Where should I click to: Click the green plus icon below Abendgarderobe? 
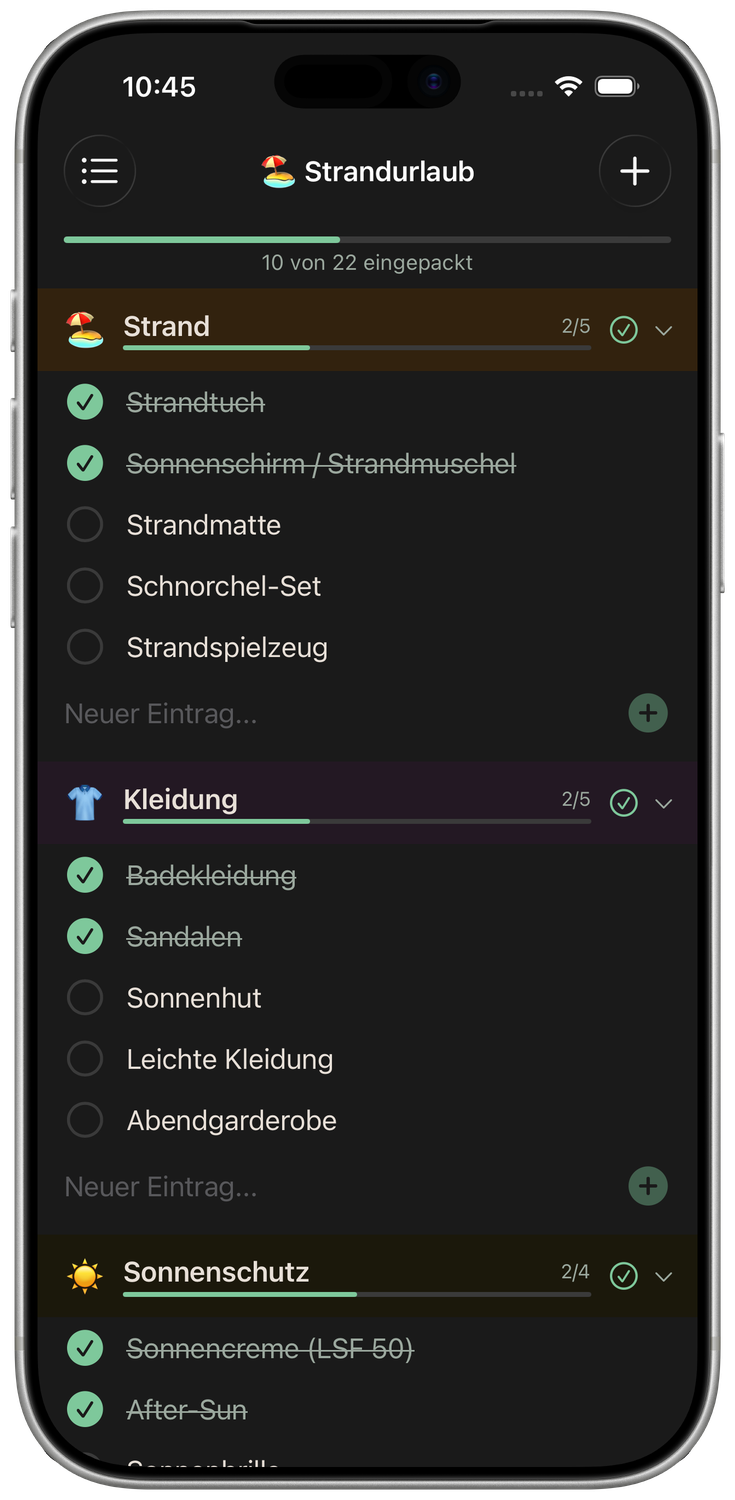pyautogui.click(x=648, y=1186)
